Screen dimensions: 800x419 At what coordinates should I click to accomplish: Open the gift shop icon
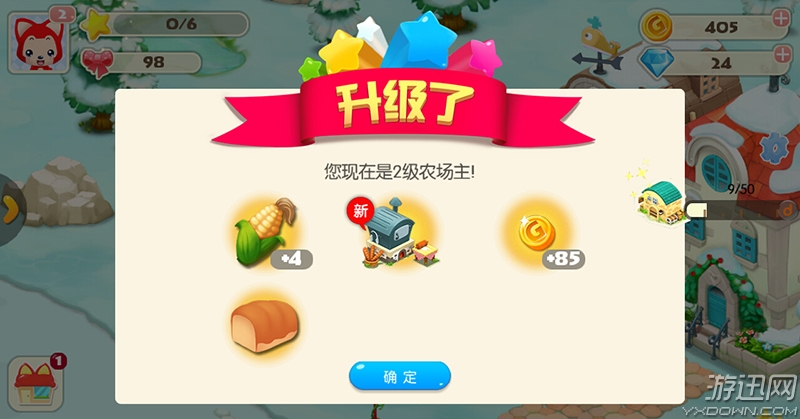click(x=33, y=384)
